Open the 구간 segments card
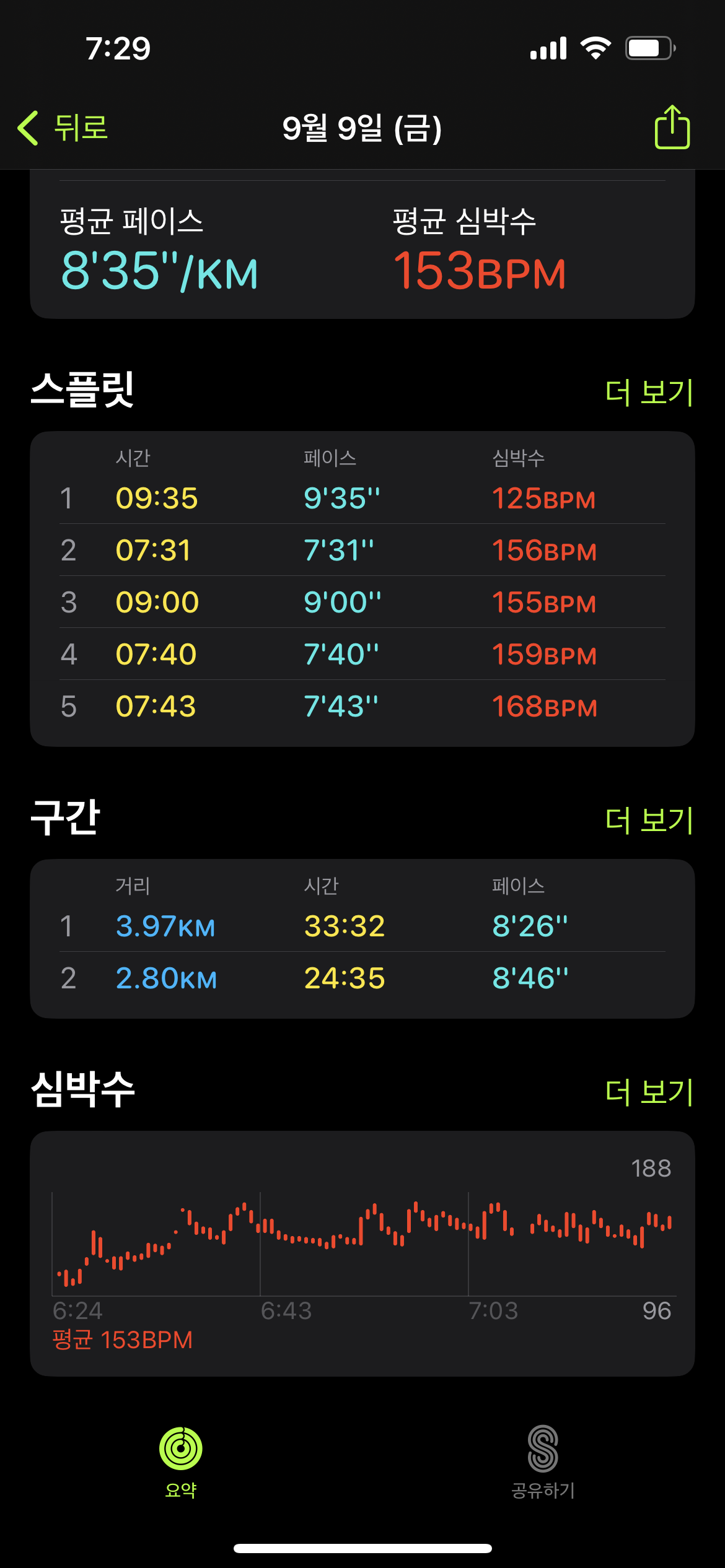 pos(362,938)
